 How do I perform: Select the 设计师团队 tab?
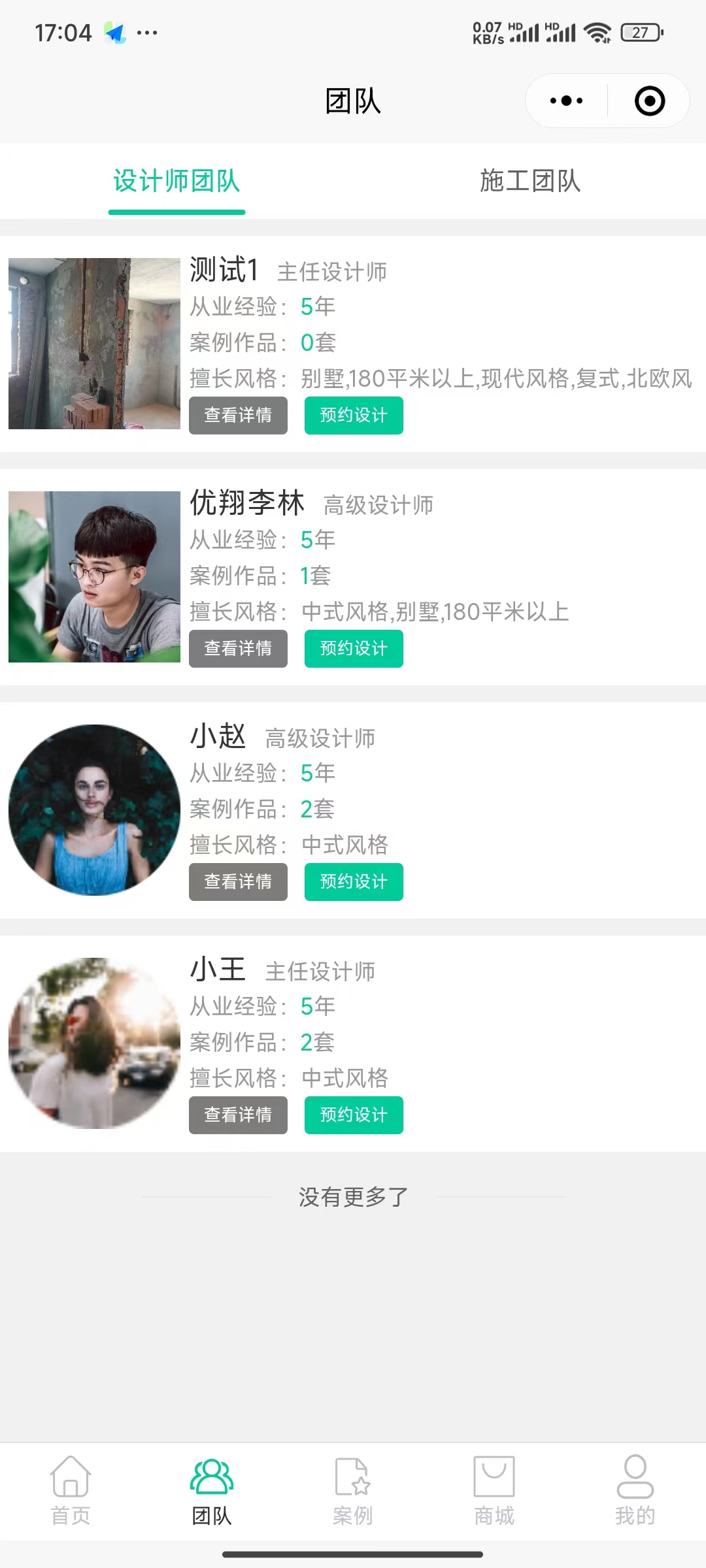(176, 180)
